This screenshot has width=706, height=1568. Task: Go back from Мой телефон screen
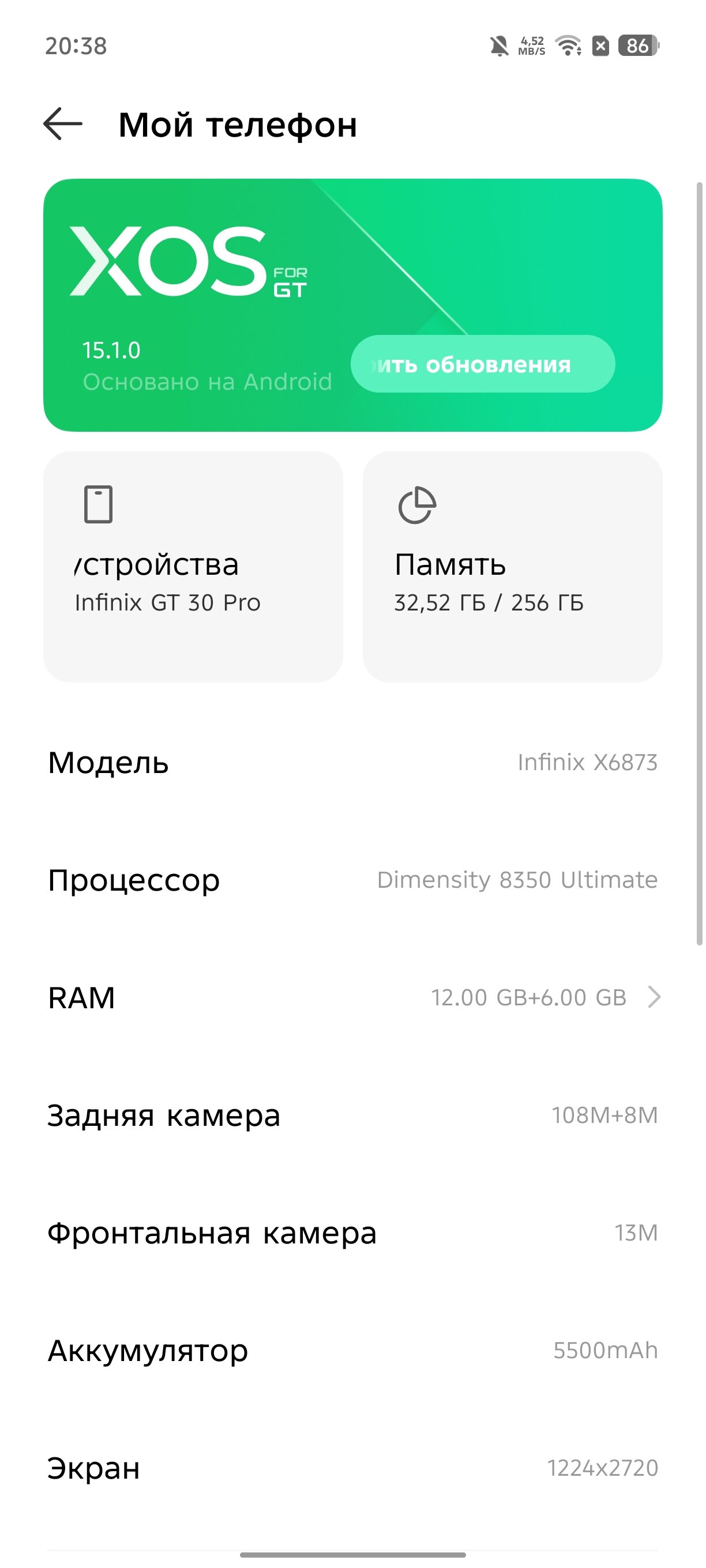(63, 123)
